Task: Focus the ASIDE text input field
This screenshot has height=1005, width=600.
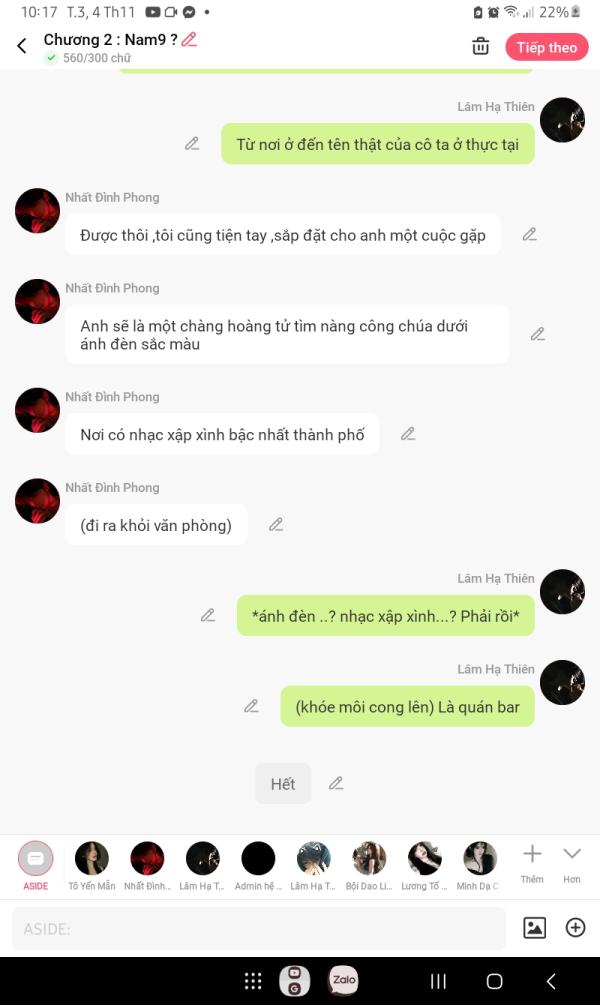Action: [259, 928]
